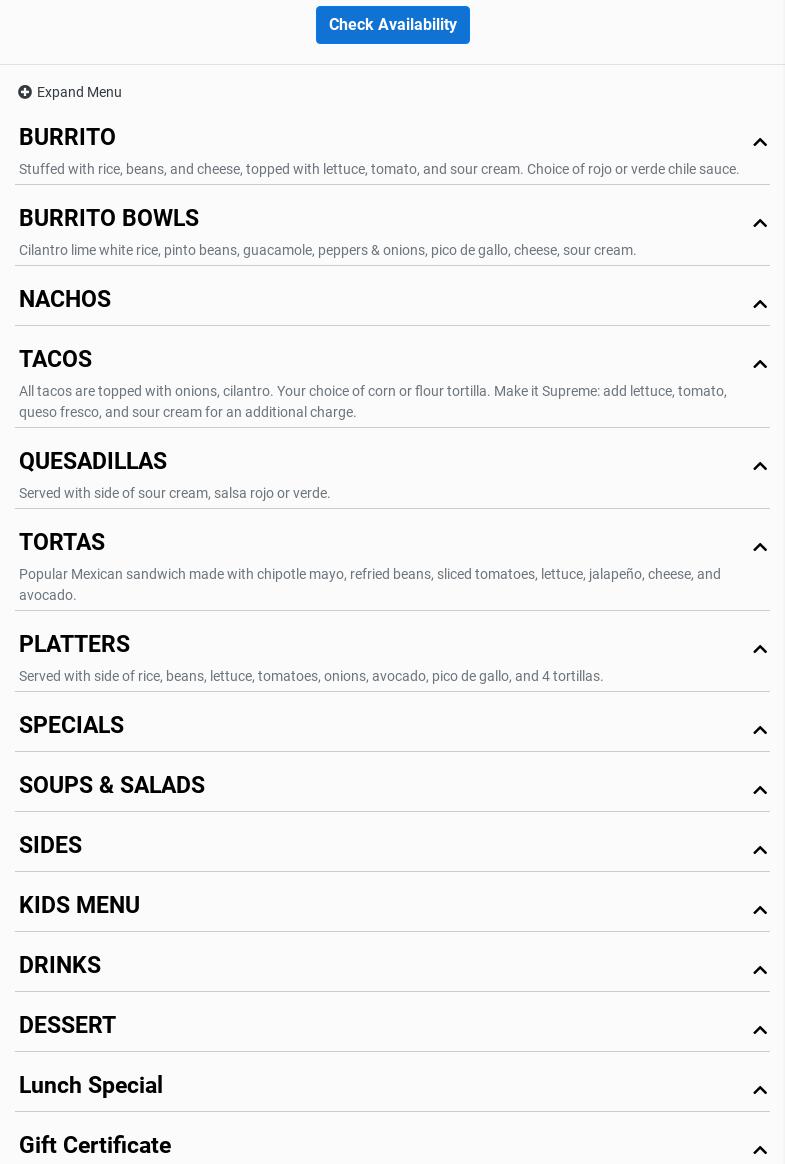
Task: Toggle the DESSERT section
Action: [x=759, y=1030]
